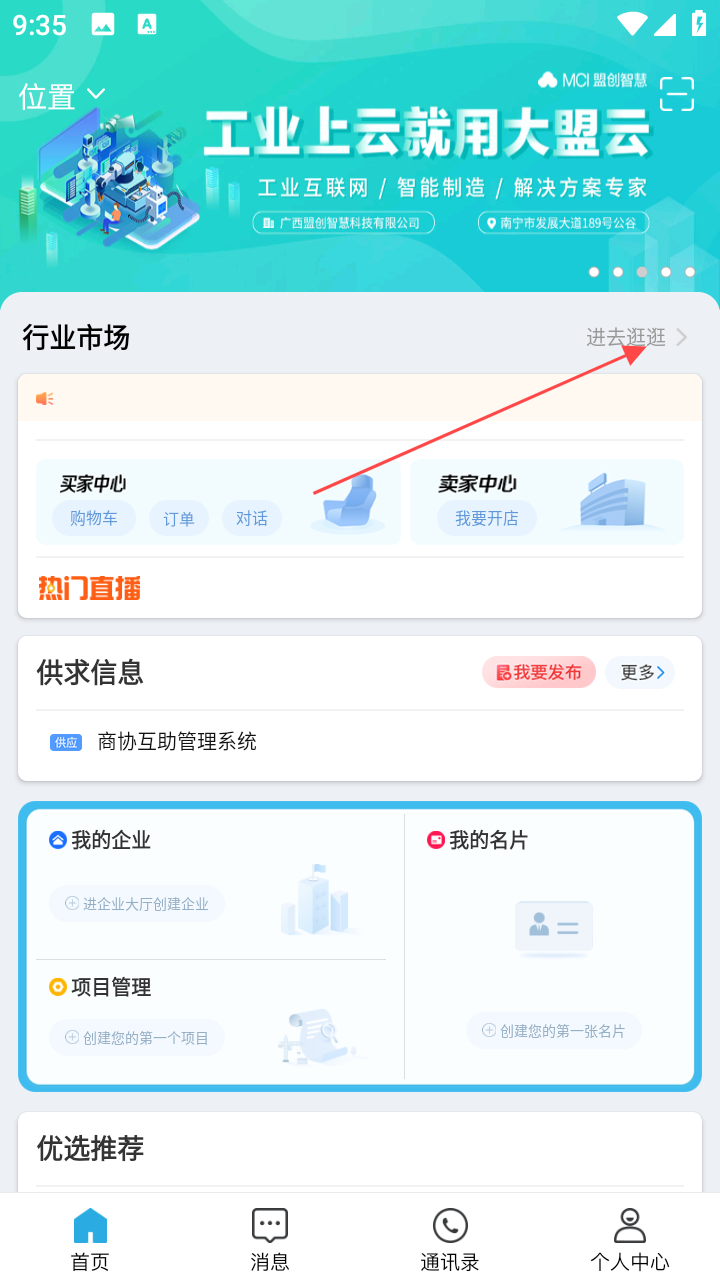Tap 我要开店 to open a shop
Image resolution: width=720 pixels, height=1280 pixels.
pyautogui.click(x=487, y=518)
